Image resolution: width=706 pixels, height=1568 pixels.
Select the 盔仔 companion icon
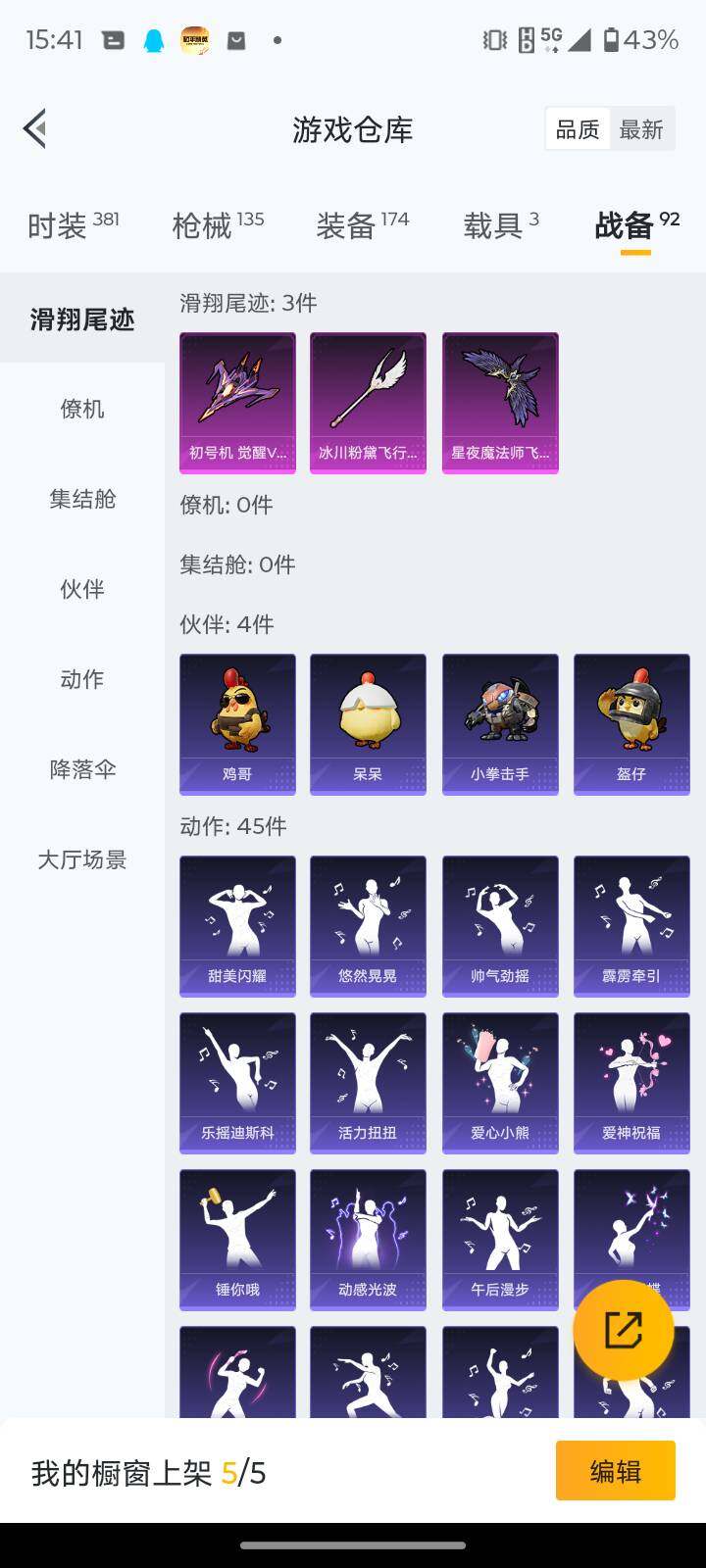click(631, 723)
